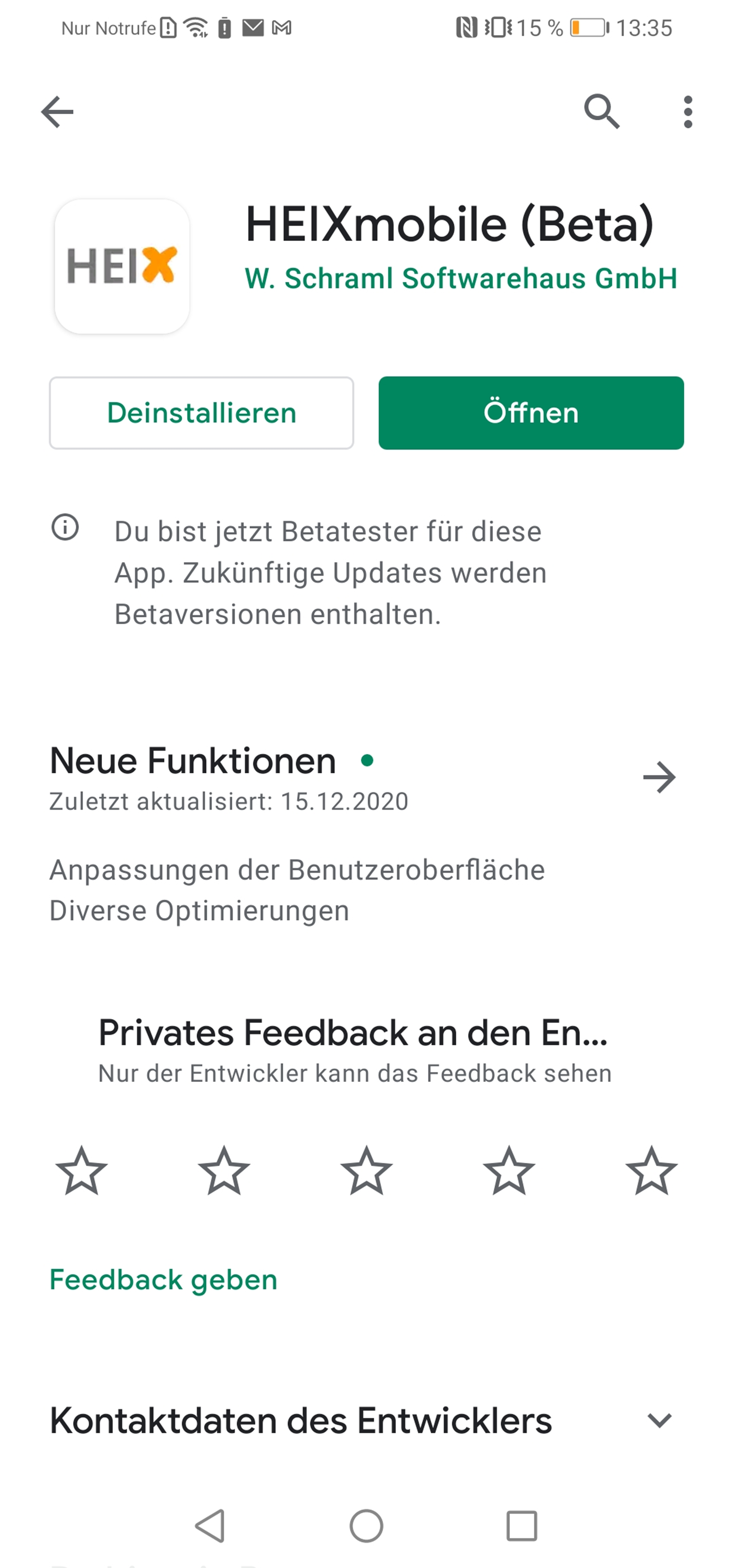Screen dimensions: 733x1568
Task: Select the fifth star rating
Action: [x=651, y=1170]
